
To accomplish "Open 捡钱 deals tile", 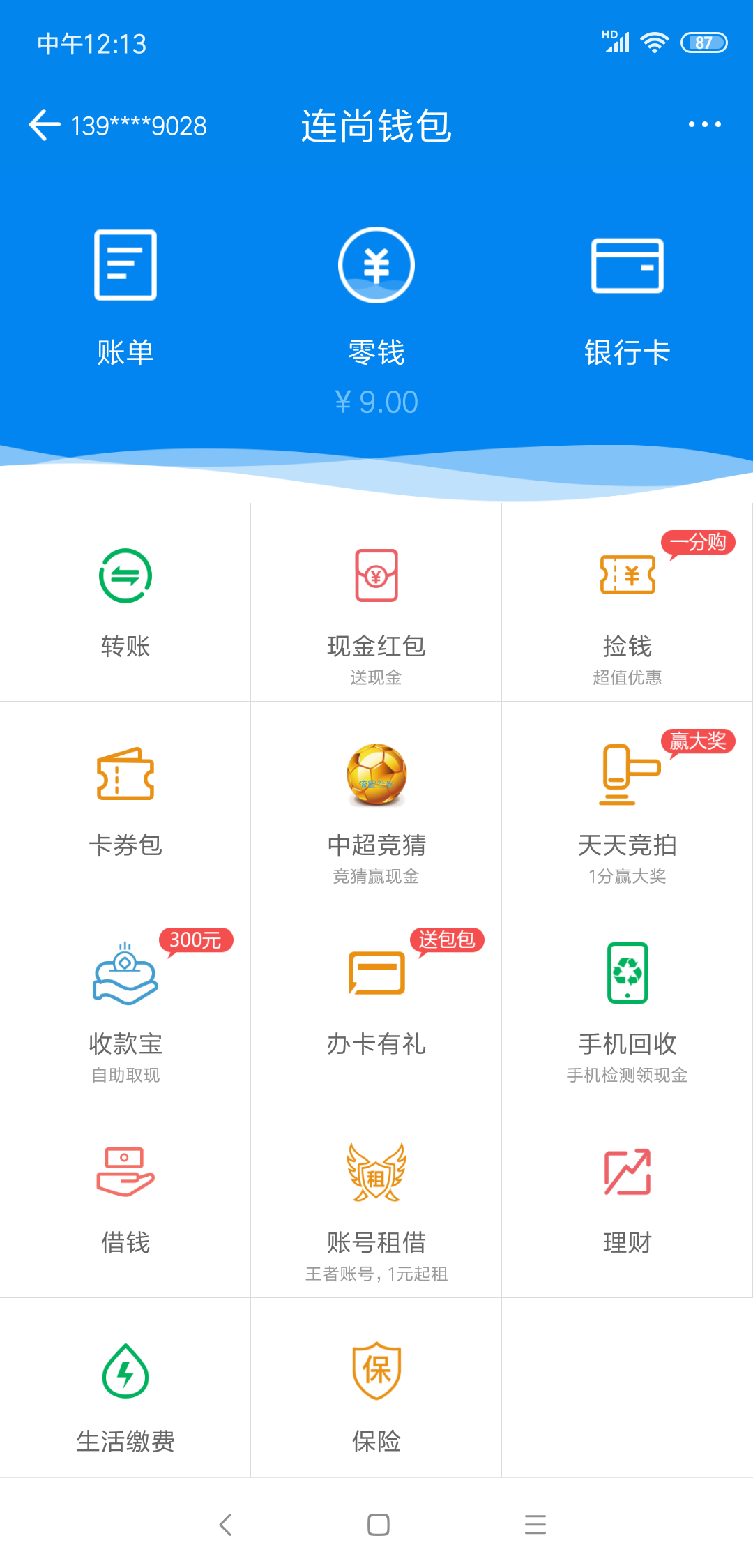I will coord(627,602).
